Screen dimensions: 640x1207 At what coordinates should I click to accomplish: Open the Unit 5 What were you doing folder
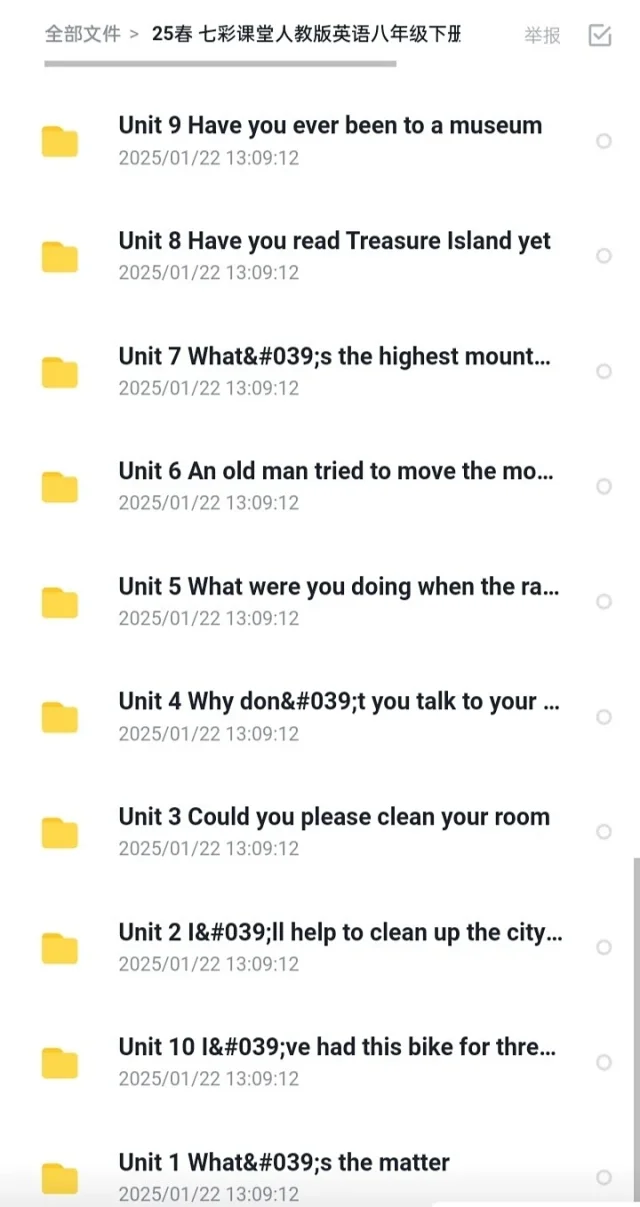pyautogui.click(x=320, y=601)
